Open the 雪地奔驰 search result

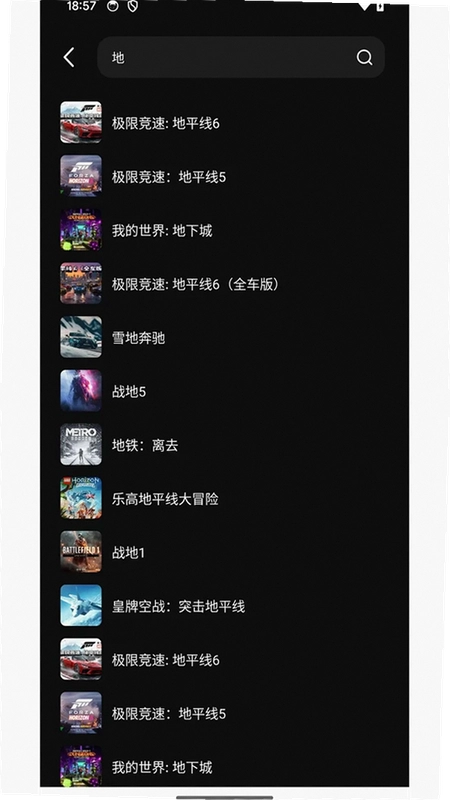click(x=224, y=337)
